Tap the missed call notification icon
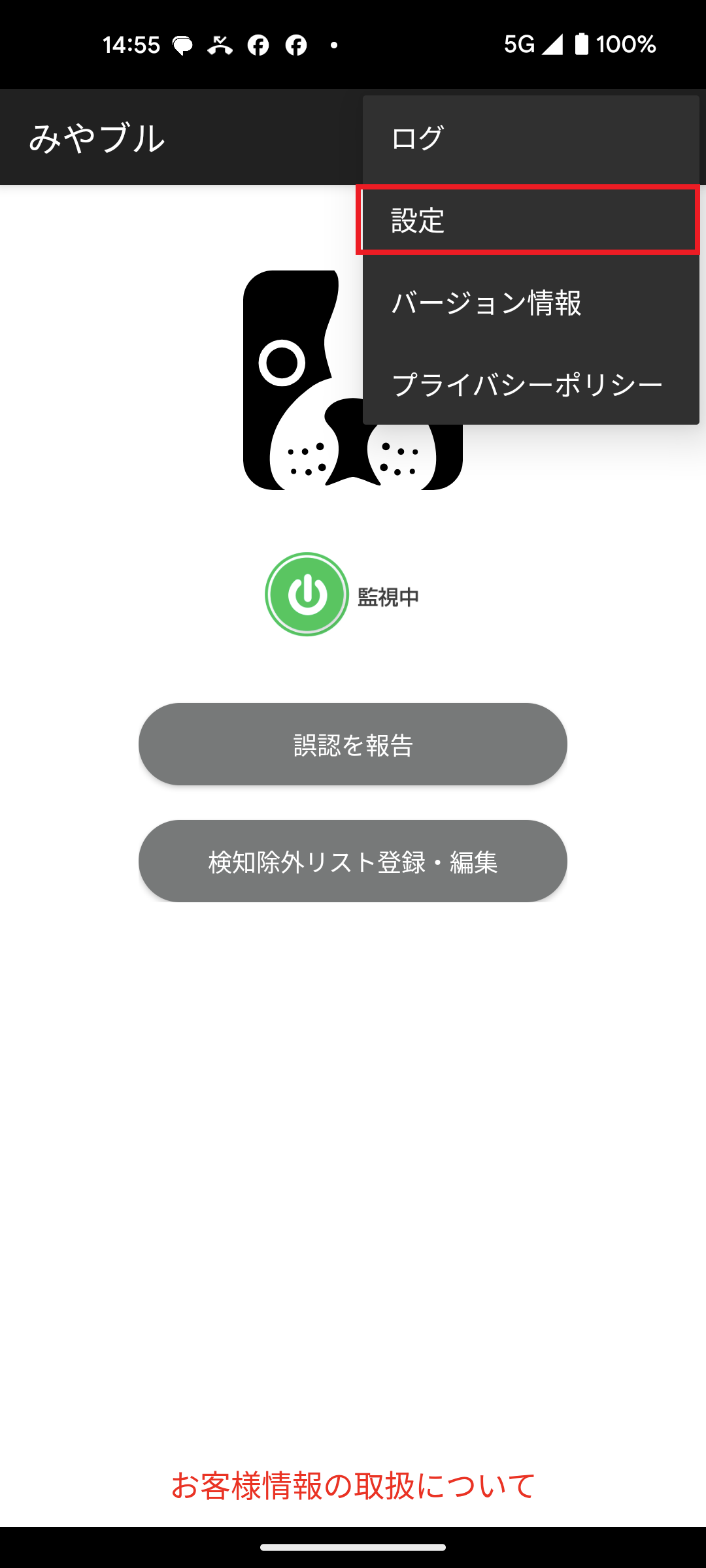Image resolution: width=706 pixels, height=1568 pixels. [221, 44]
